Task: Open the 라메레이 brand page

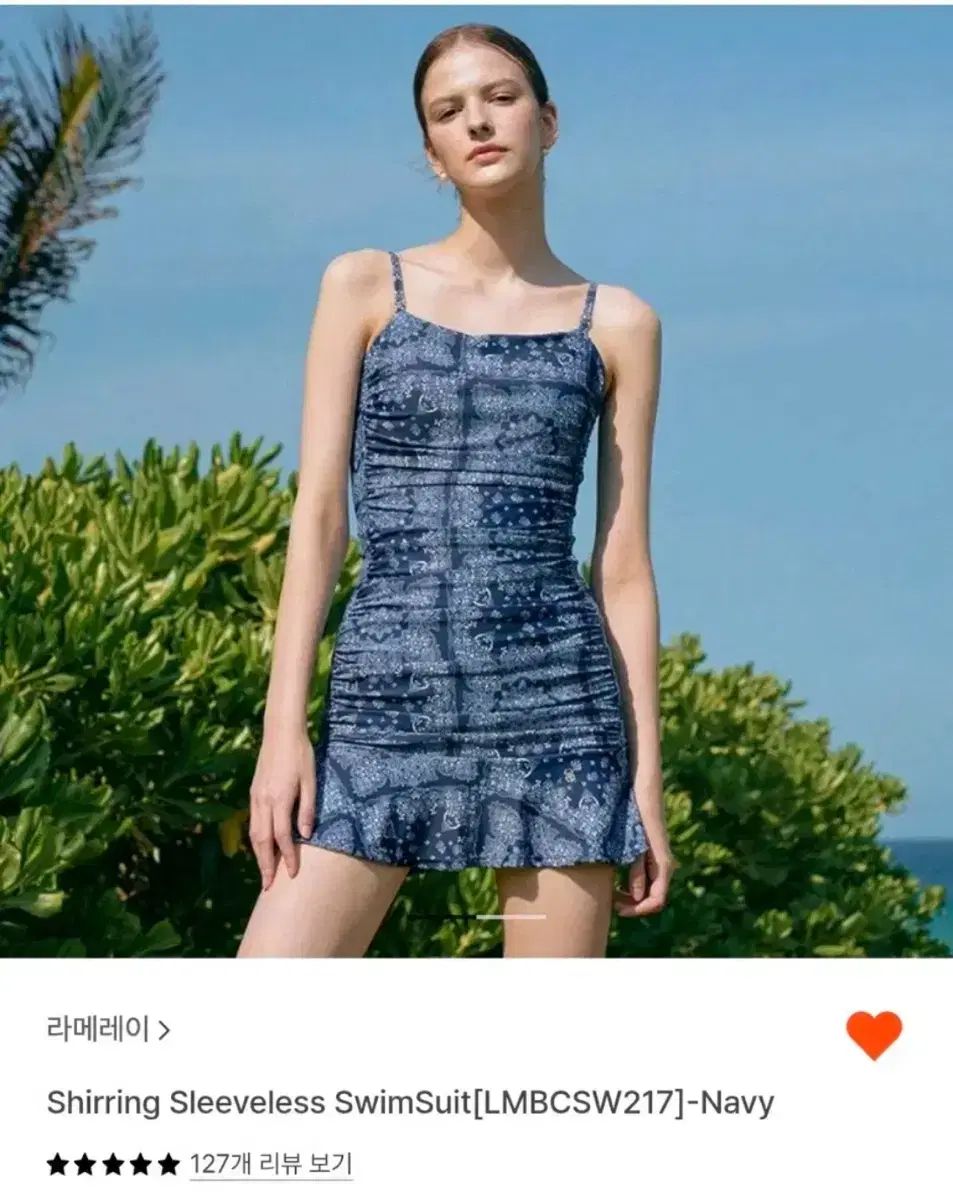Action: coord(108,1029)
